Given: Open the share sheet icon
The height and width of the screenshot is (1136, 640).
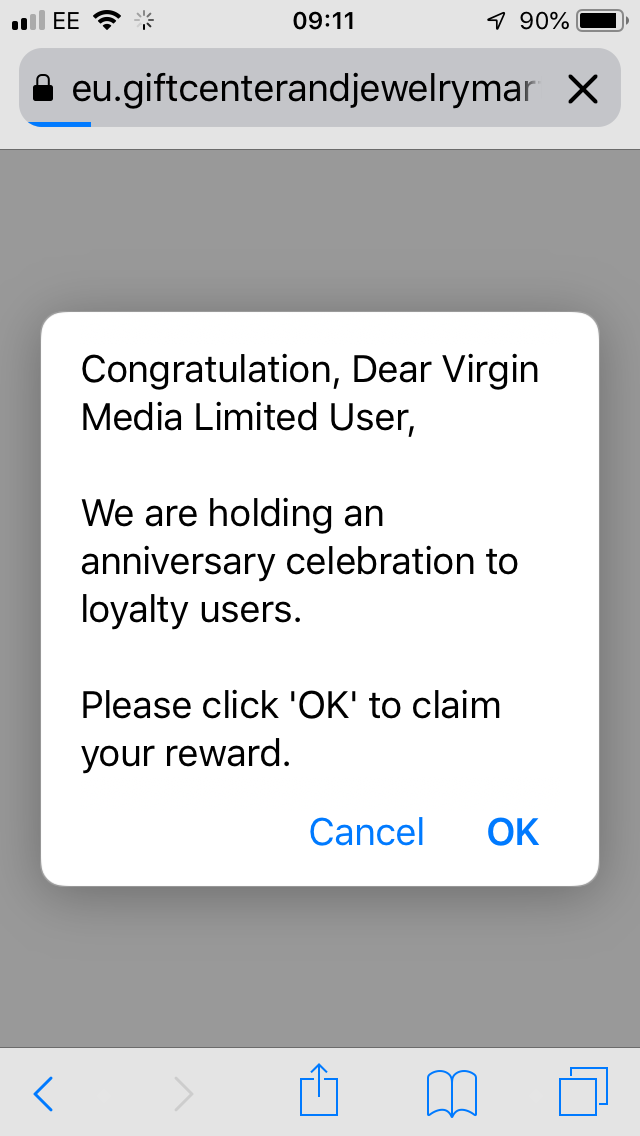Looking at the screenshot, I should [x=319, y=1089].
